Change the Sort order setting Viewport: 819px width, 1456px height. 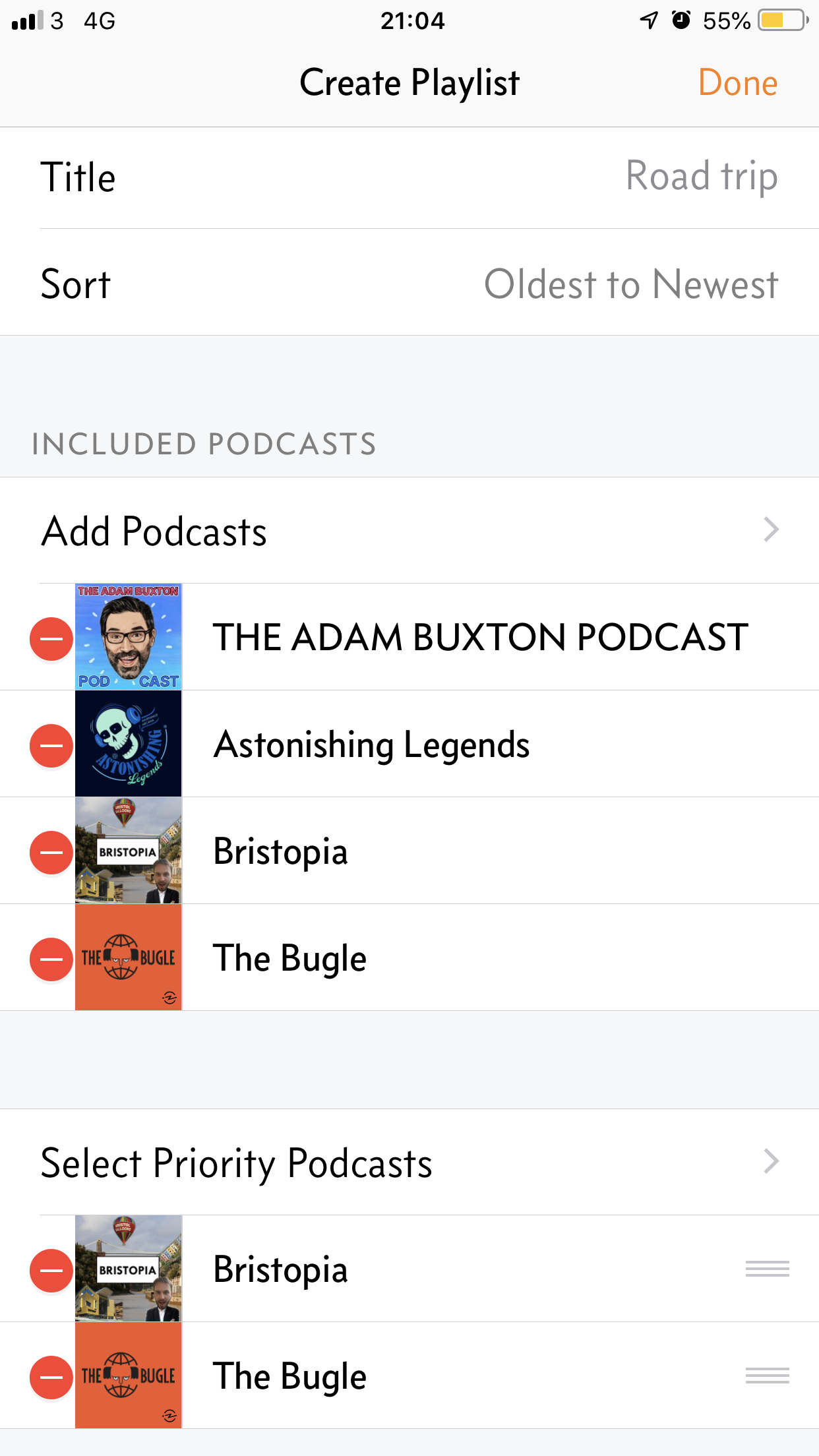point(409,284)
